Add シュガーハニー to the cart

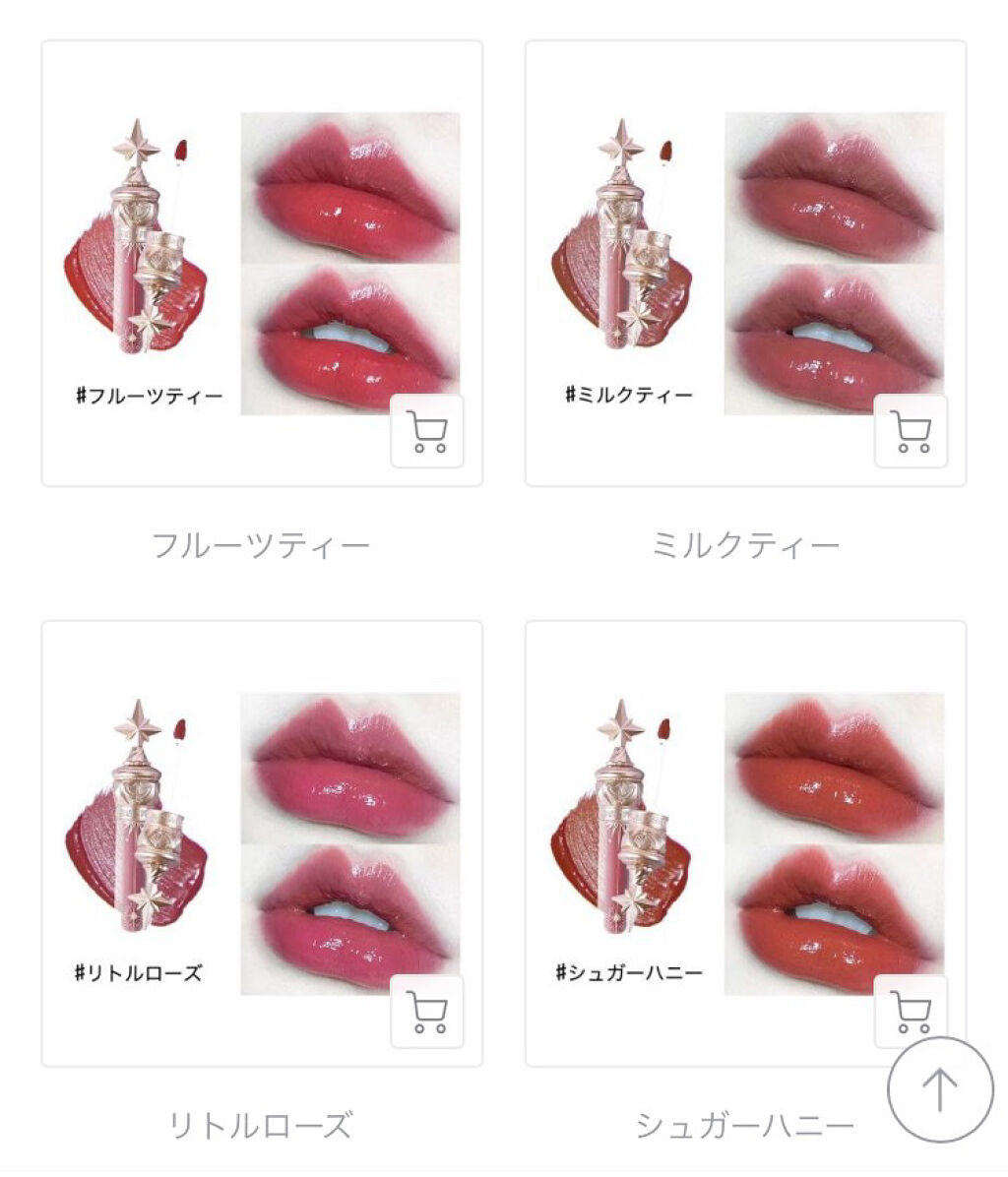point(912,1006)
